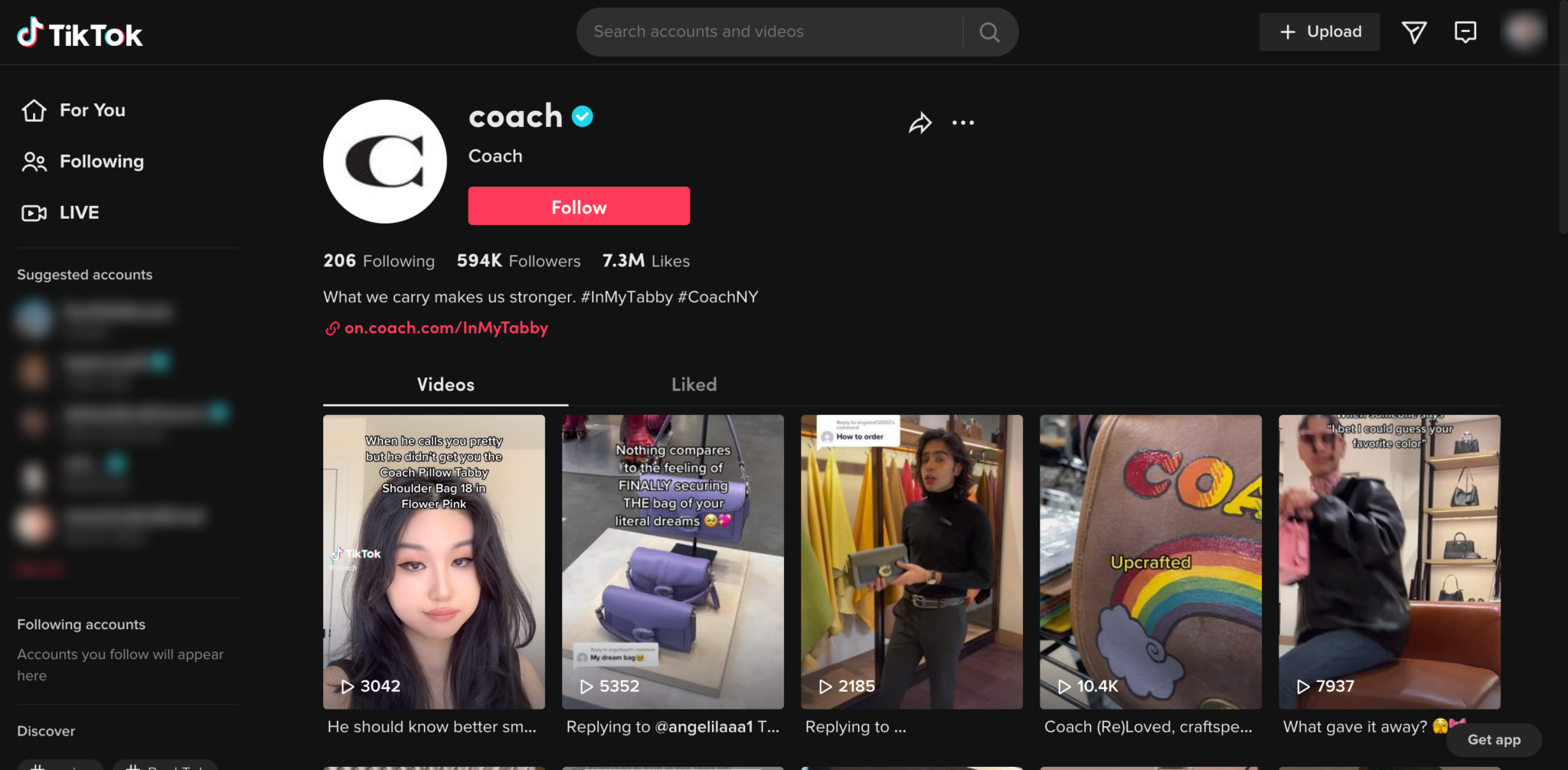Screen dimensions: 1568x770
Task: Play the video captioned What gave it away
Action: tap(1389, 561)
